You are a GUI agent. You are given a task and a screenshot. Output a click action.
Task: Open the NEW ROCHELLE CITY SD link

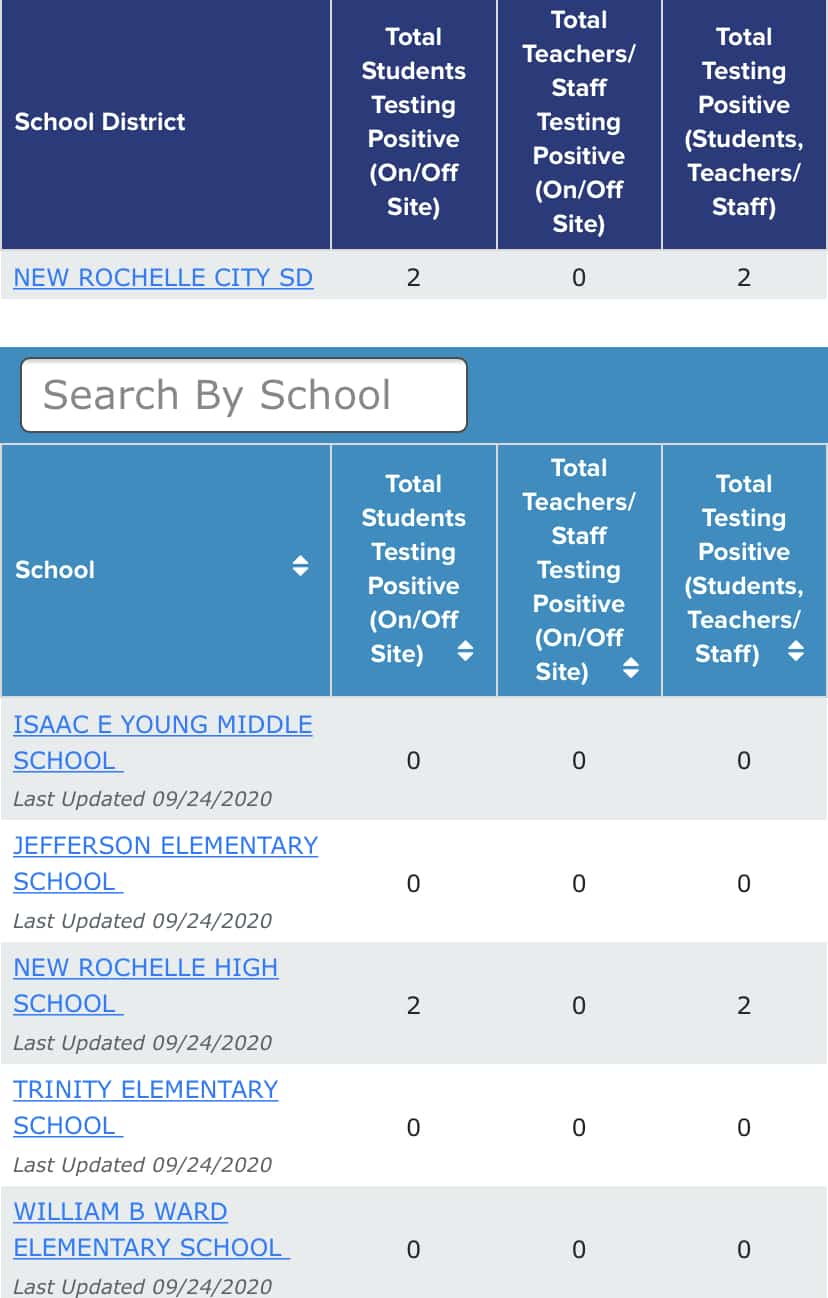tap(163, 277)
